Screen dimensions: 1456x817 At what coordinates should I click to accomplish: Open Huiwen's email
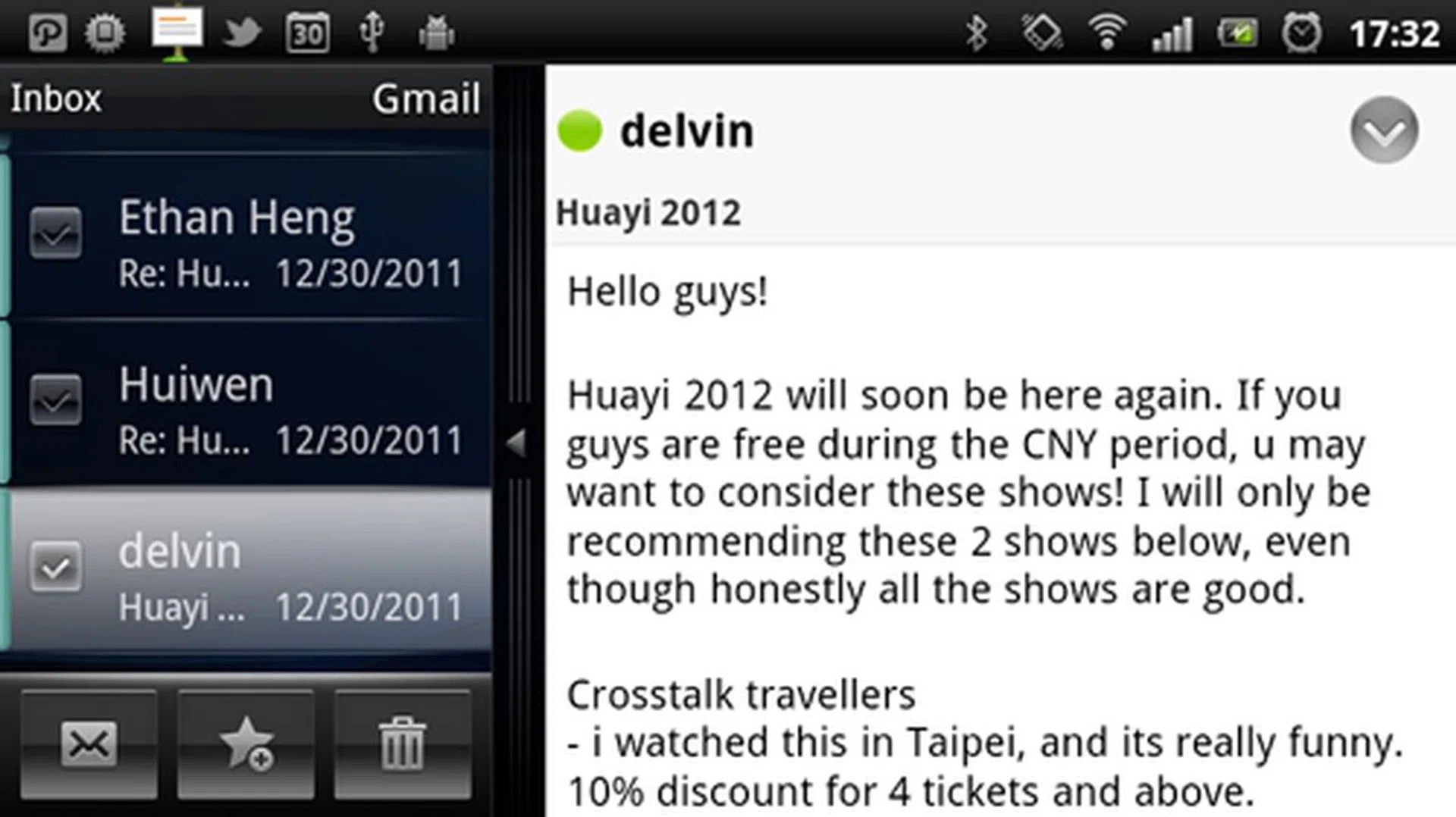(x=288, y=409)
